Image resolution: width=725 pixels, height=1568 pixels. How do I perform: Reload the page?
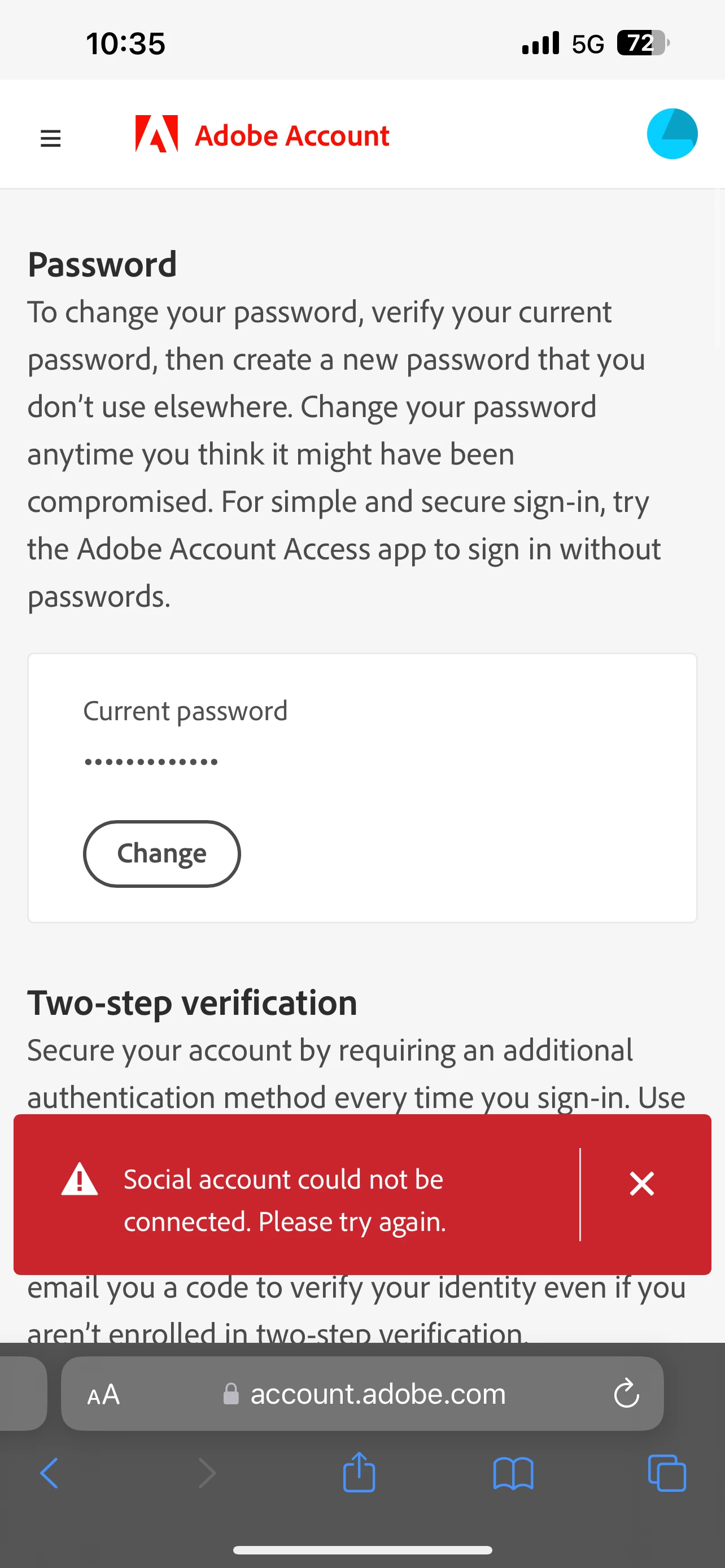coord(626,1394)
